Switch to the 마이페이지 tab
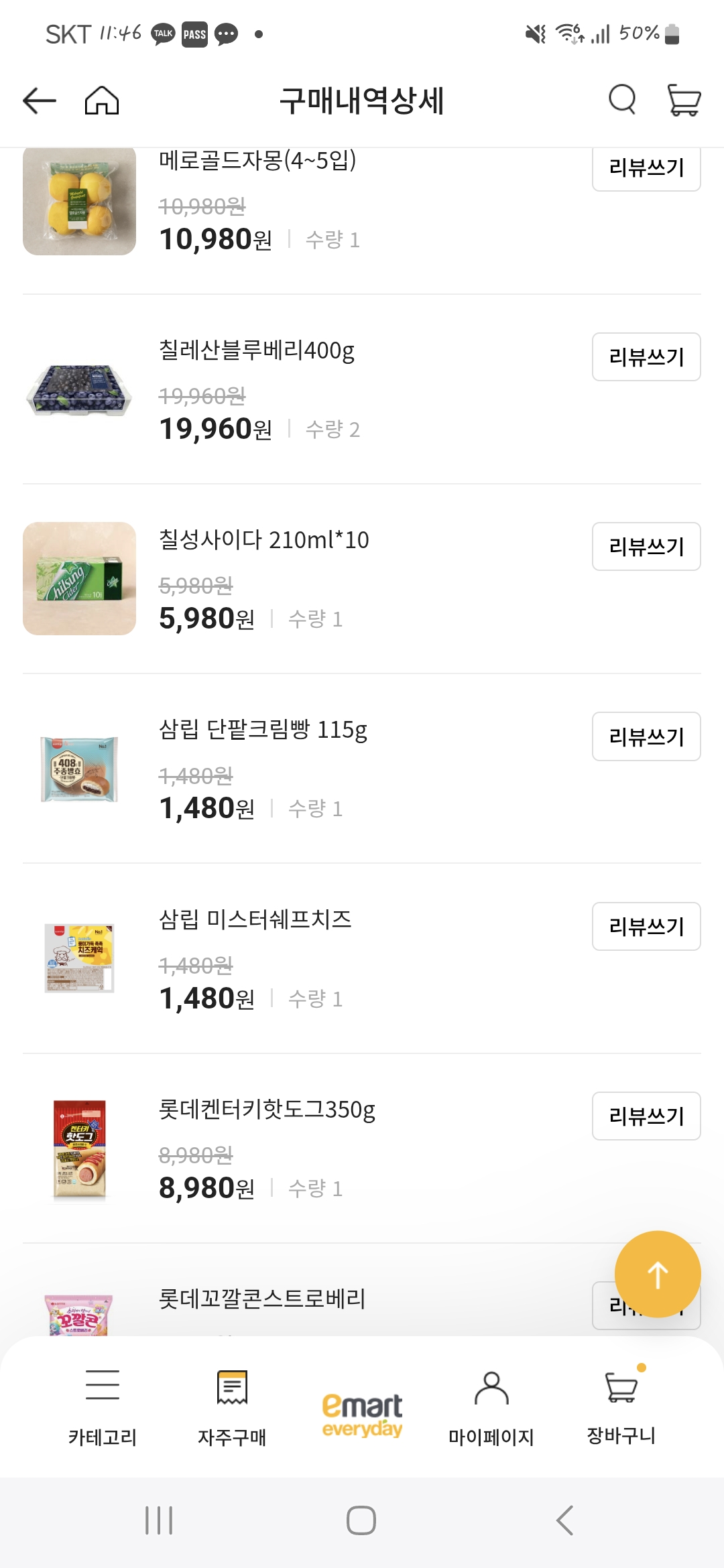 click(x=491, y=1405)
